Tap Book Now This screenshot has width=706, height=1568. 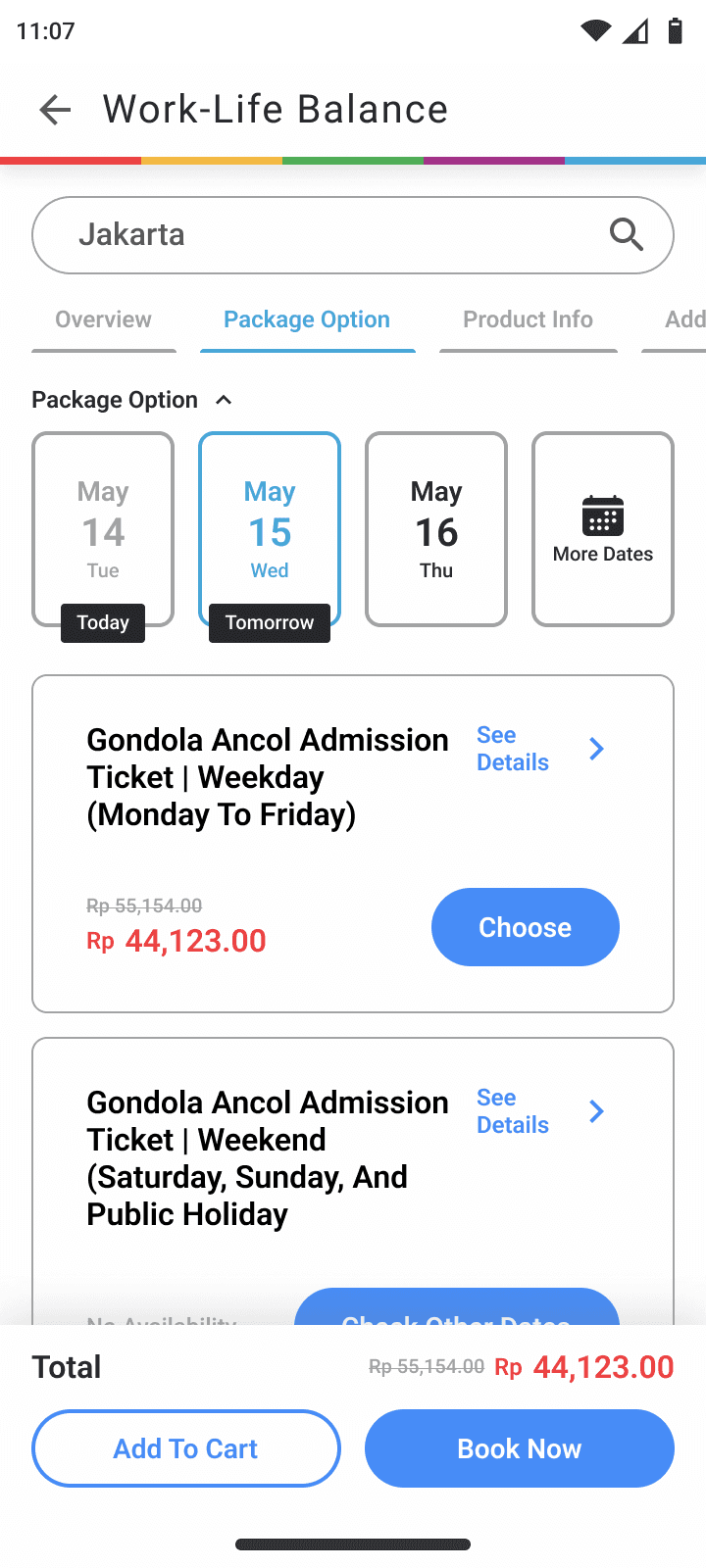pos(520,1448)
